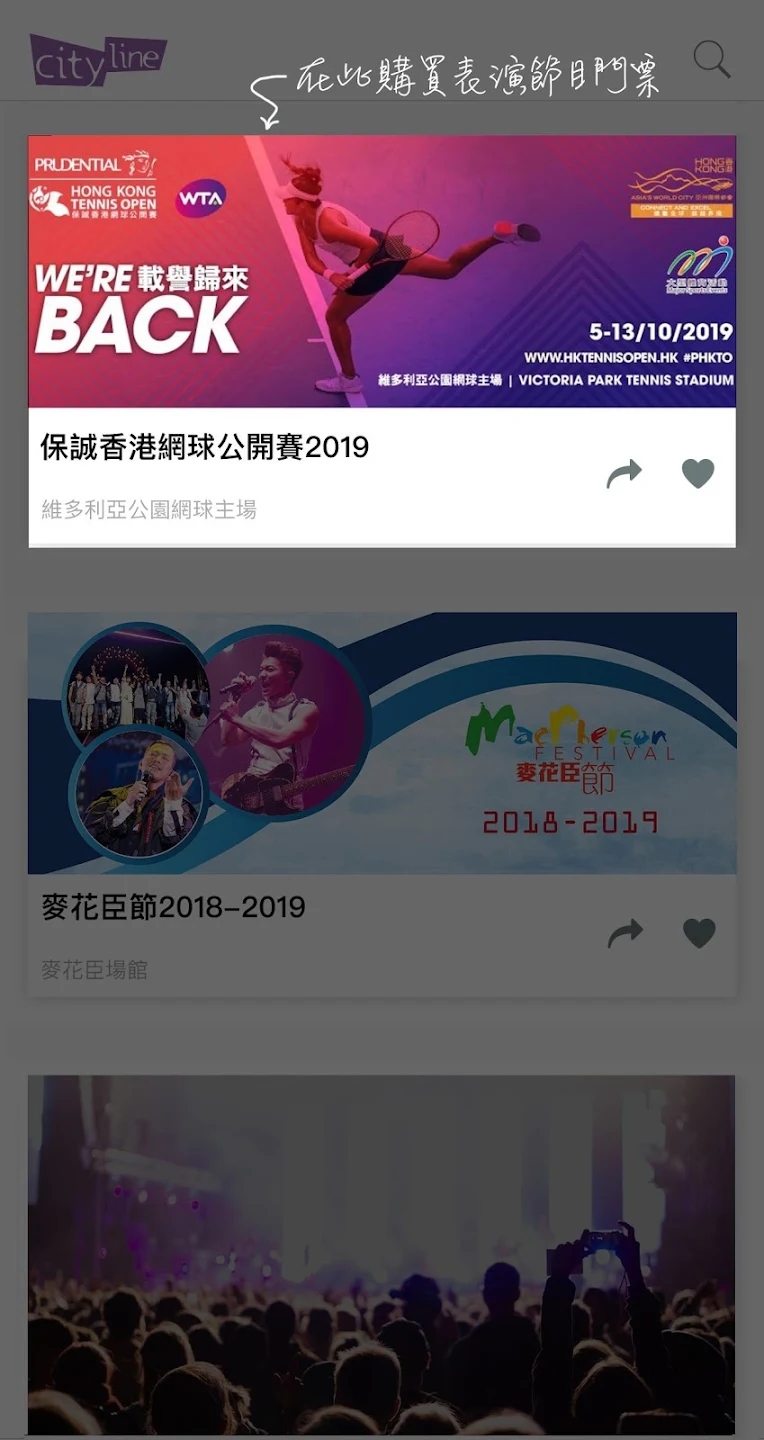Image resolution: width=764 pixels, height=1440 pixels.
Task: Expand the tennis open event card
Action: 382,270
